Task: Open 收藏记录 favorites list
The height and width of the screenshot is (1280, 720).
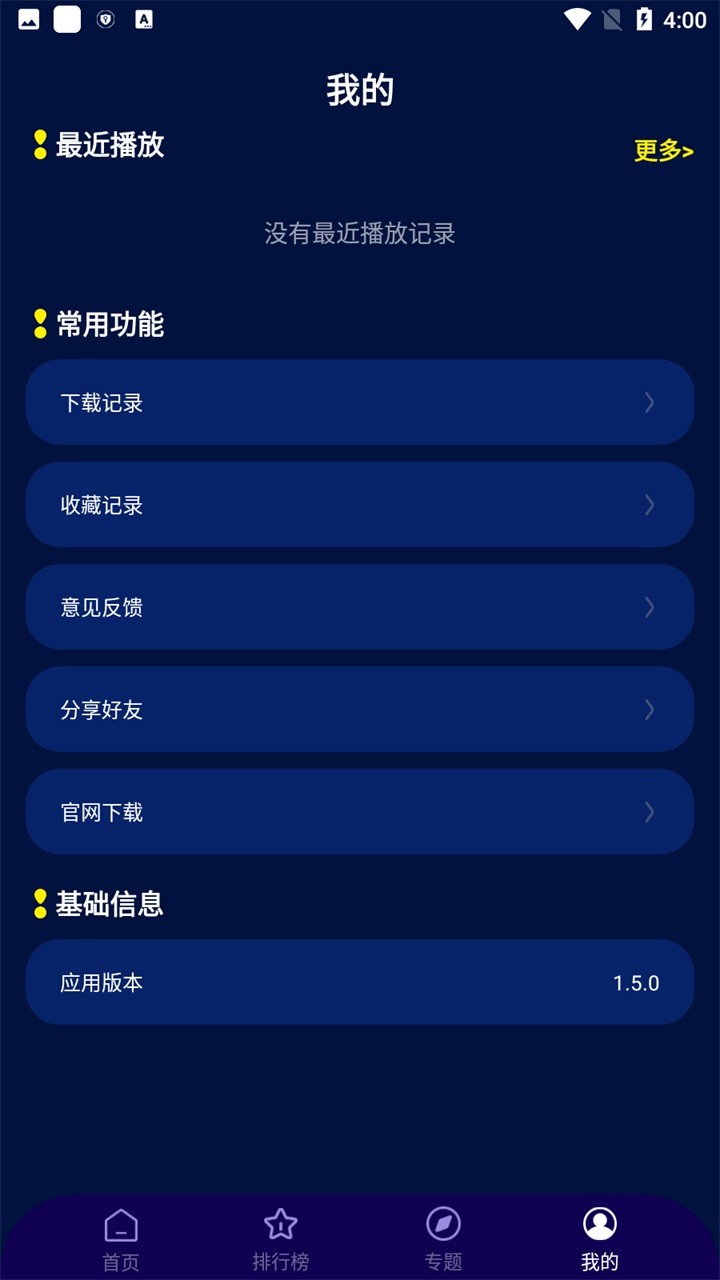Action: point(360,504)
